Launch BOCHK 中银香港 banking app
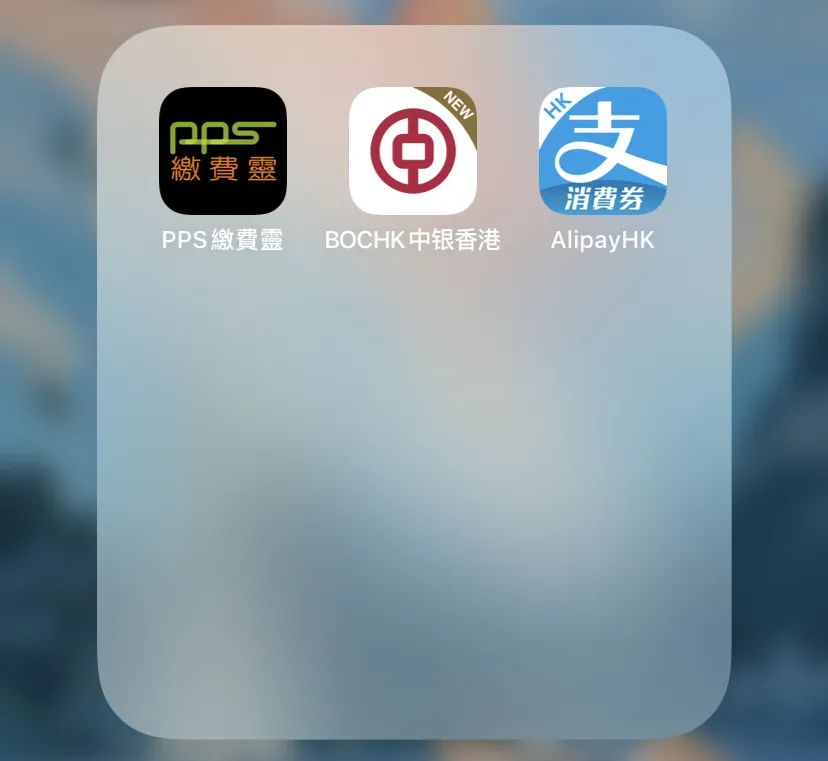This screenshot has height=761, width=828. click(x=412, y=151)
